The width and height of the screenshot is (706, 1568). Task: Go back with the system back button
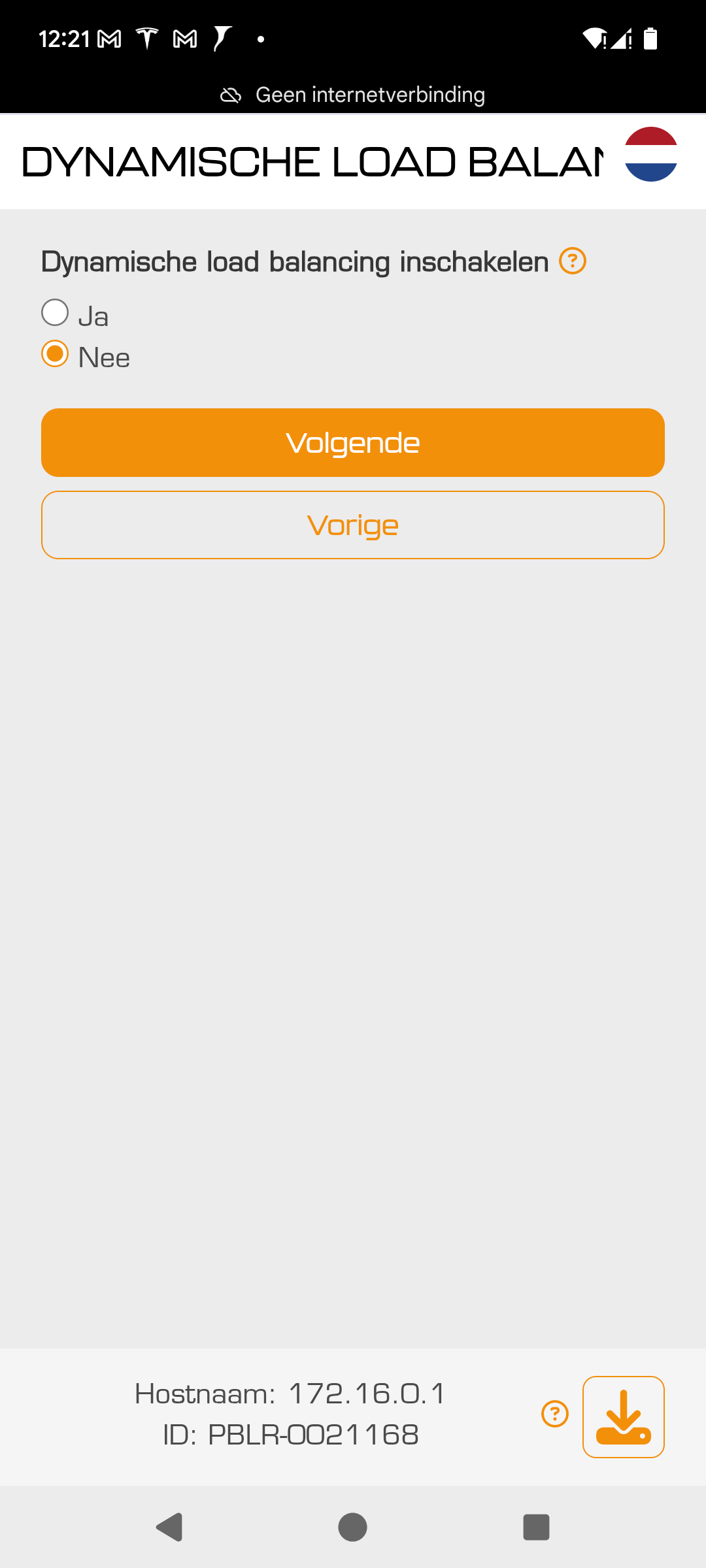pyautogui.click(x=169, y=1527)
